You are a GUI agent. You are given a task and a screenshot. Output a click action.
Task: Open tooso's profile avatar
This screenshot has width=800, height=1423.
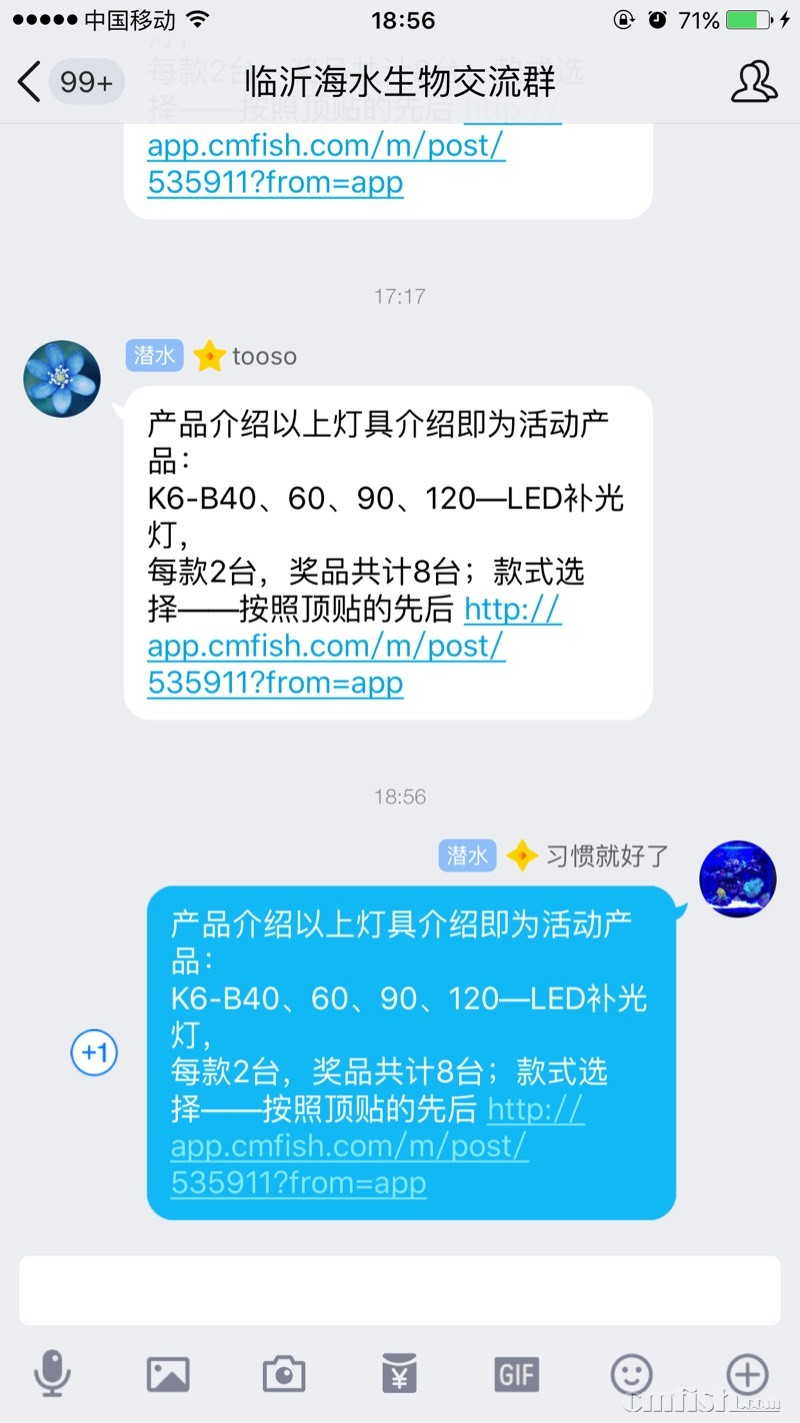(62, 379)
